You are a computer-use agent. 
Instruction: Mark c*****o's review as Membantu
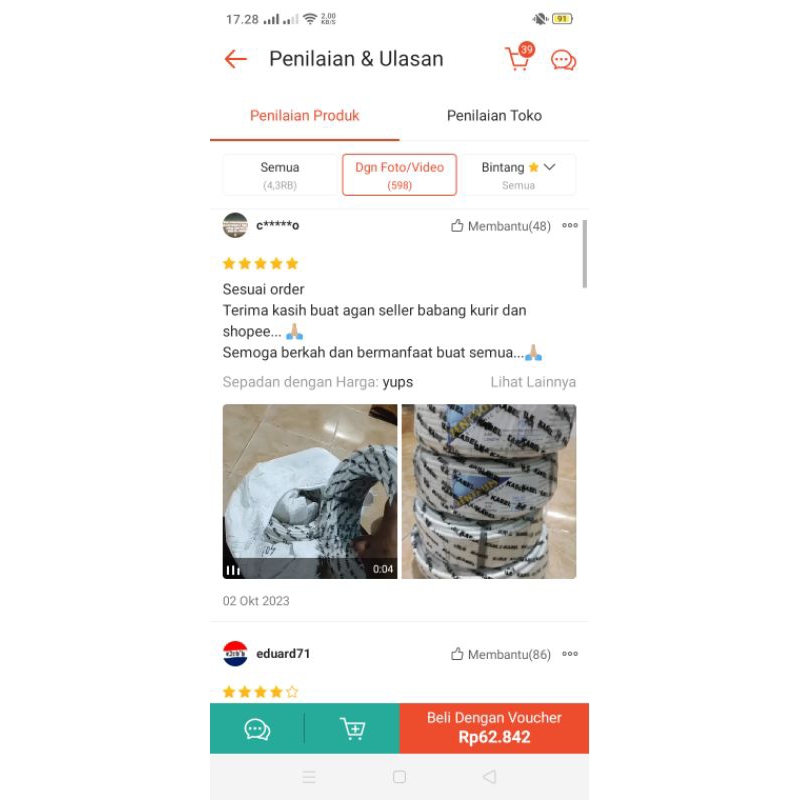pyautogui.click(x=501, y=226)
